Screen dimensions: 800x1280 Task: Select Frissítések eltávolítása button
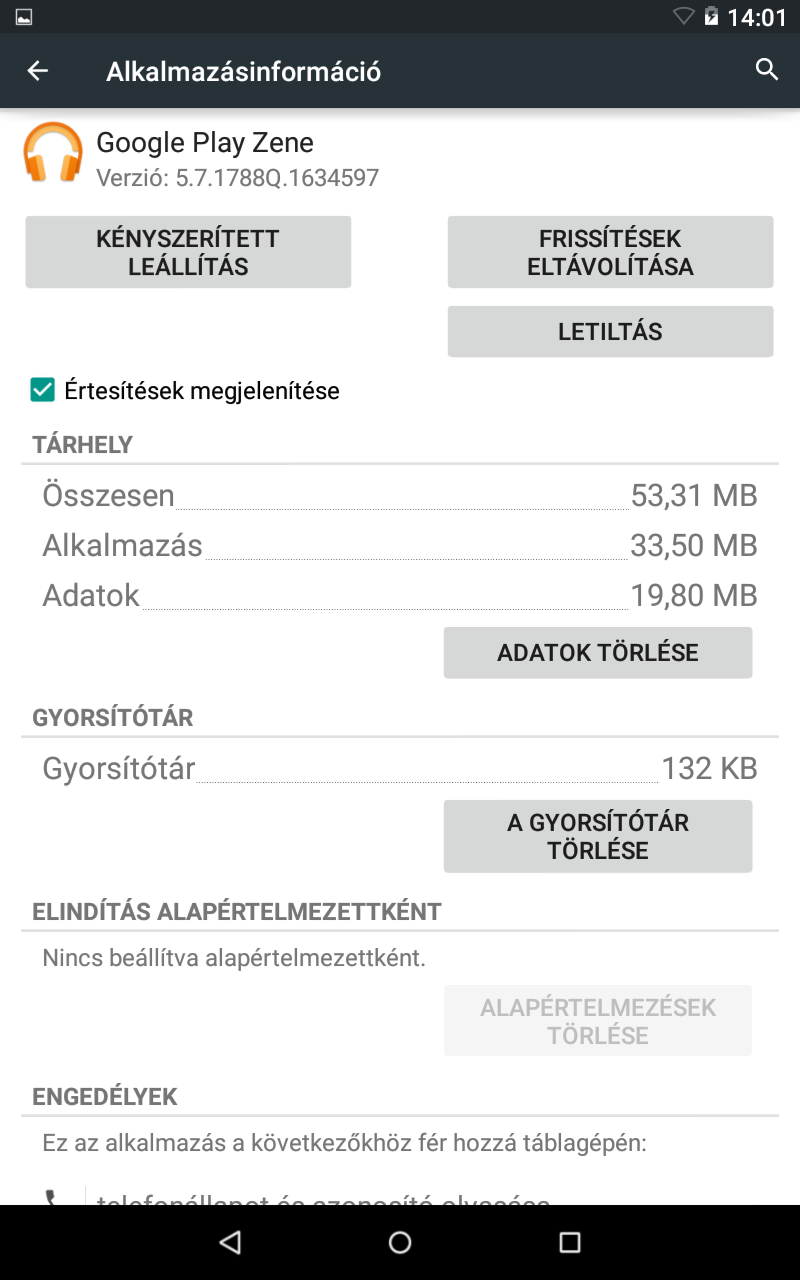[x=610, y=252]
